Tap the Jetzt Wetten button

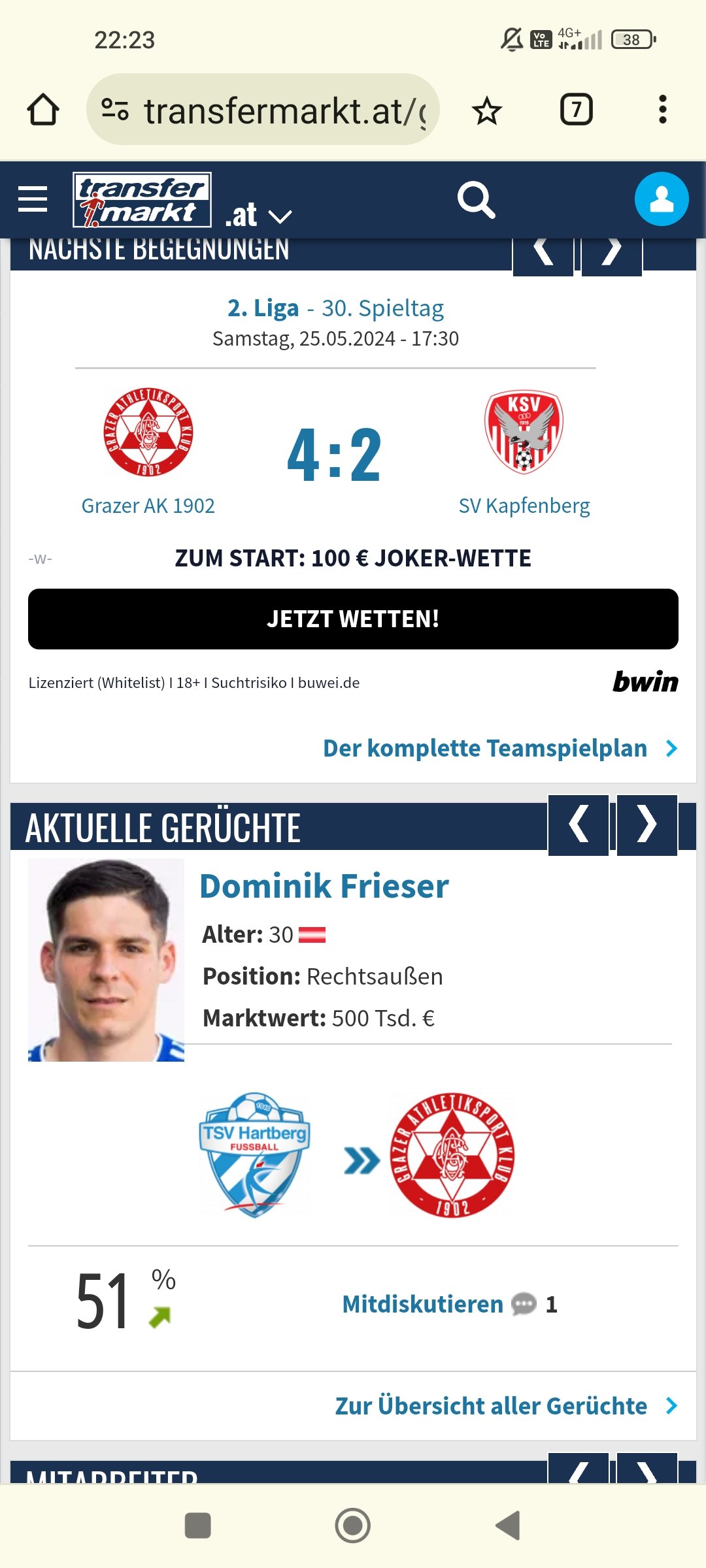(353, 619)
